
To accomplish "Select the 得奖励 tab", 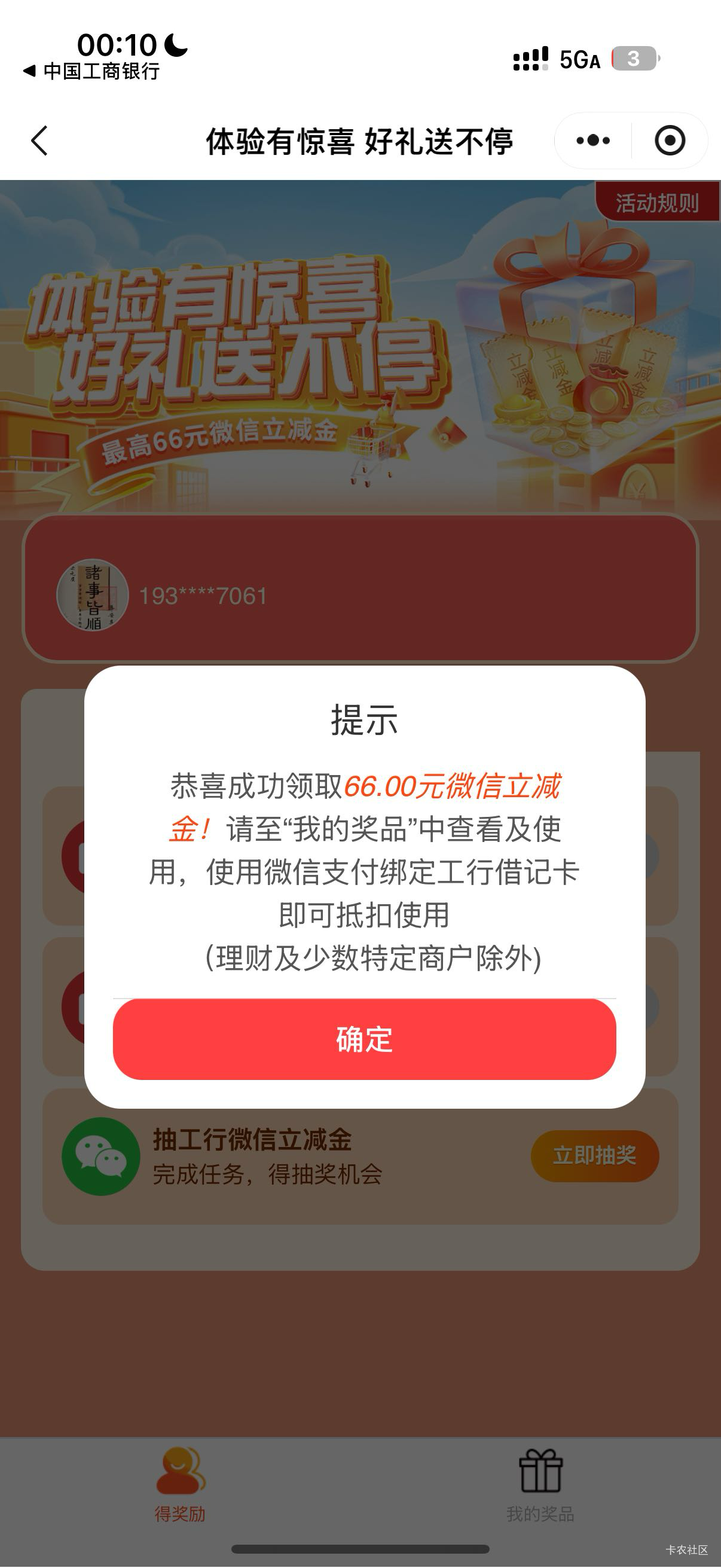I will pyautogui.click(x=180, y=1485).
